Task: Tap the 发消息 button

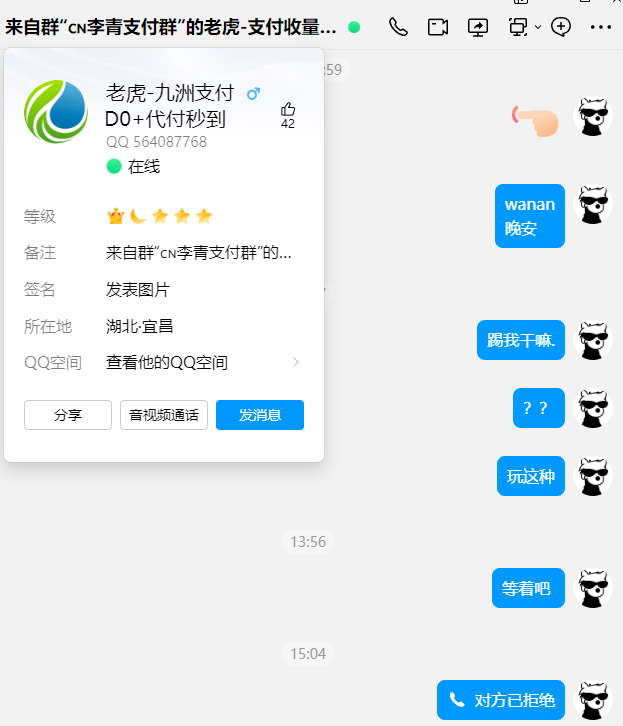Action: pos(260,415)
